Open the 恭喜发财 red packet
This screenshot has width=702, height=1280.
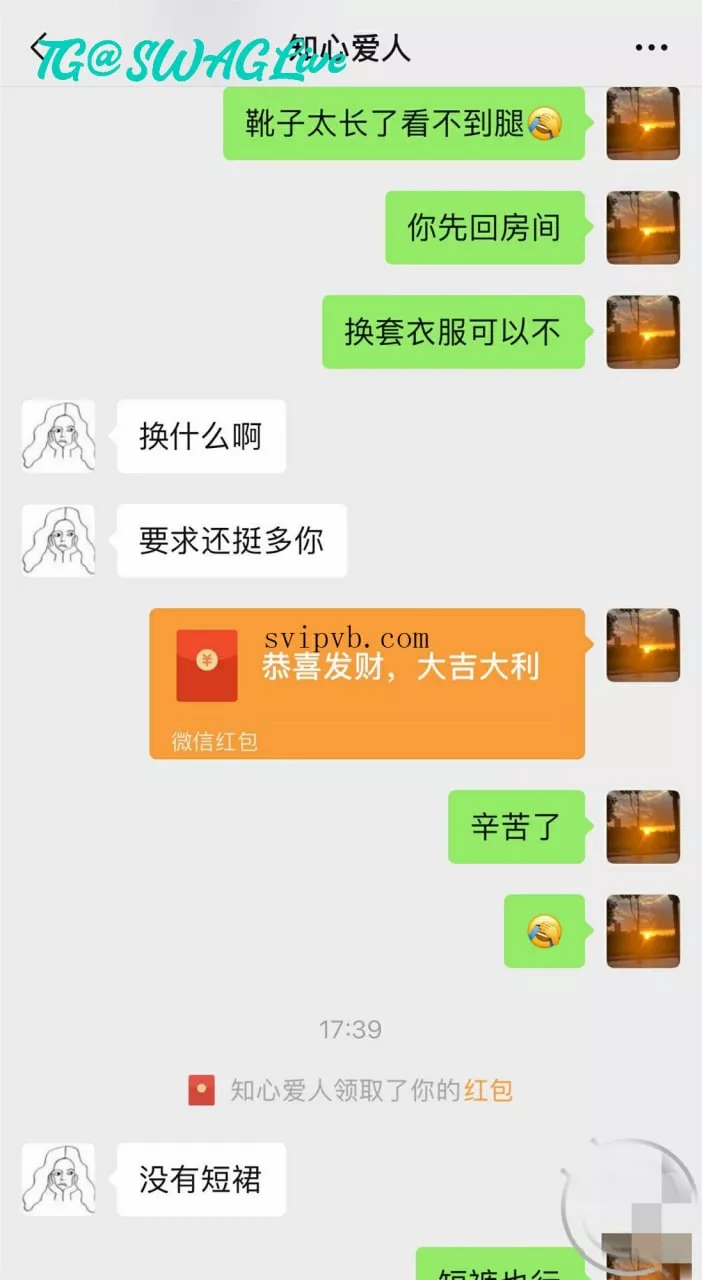(367, 682)
